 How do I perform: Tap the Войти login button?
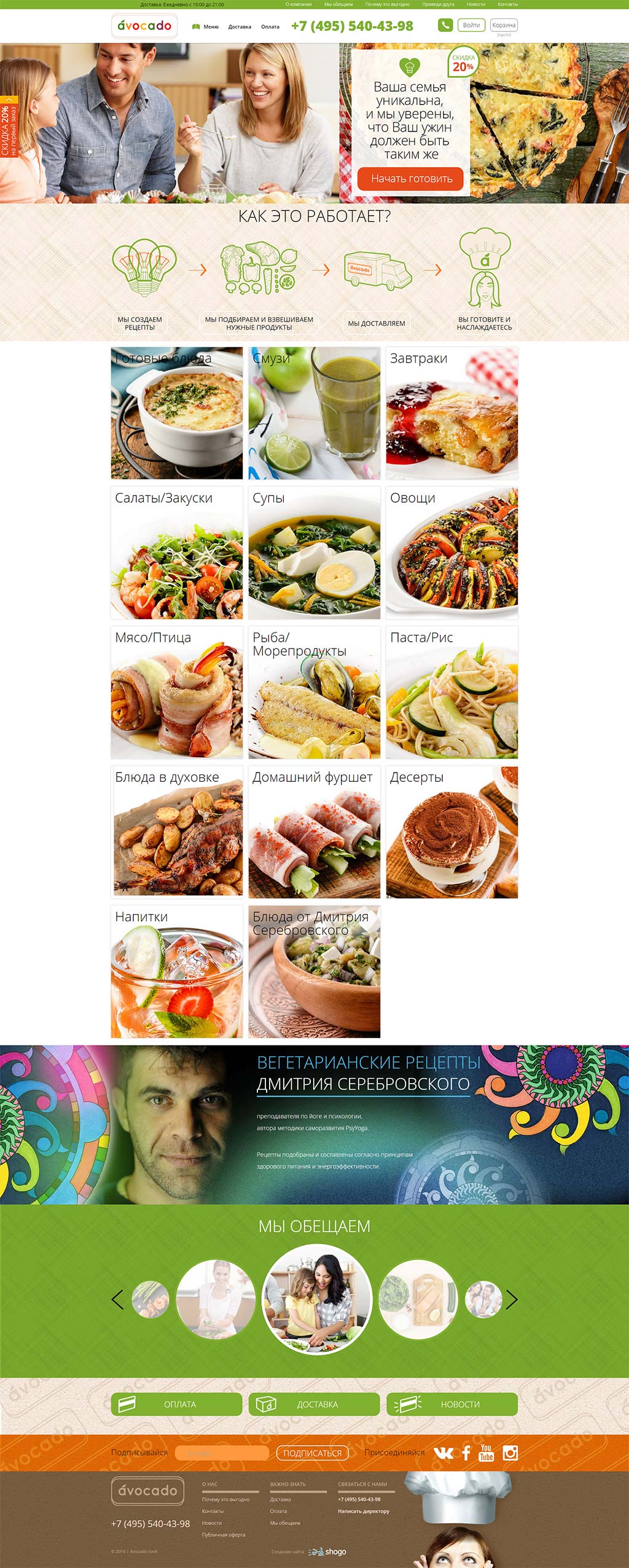(x=471, y=25)
